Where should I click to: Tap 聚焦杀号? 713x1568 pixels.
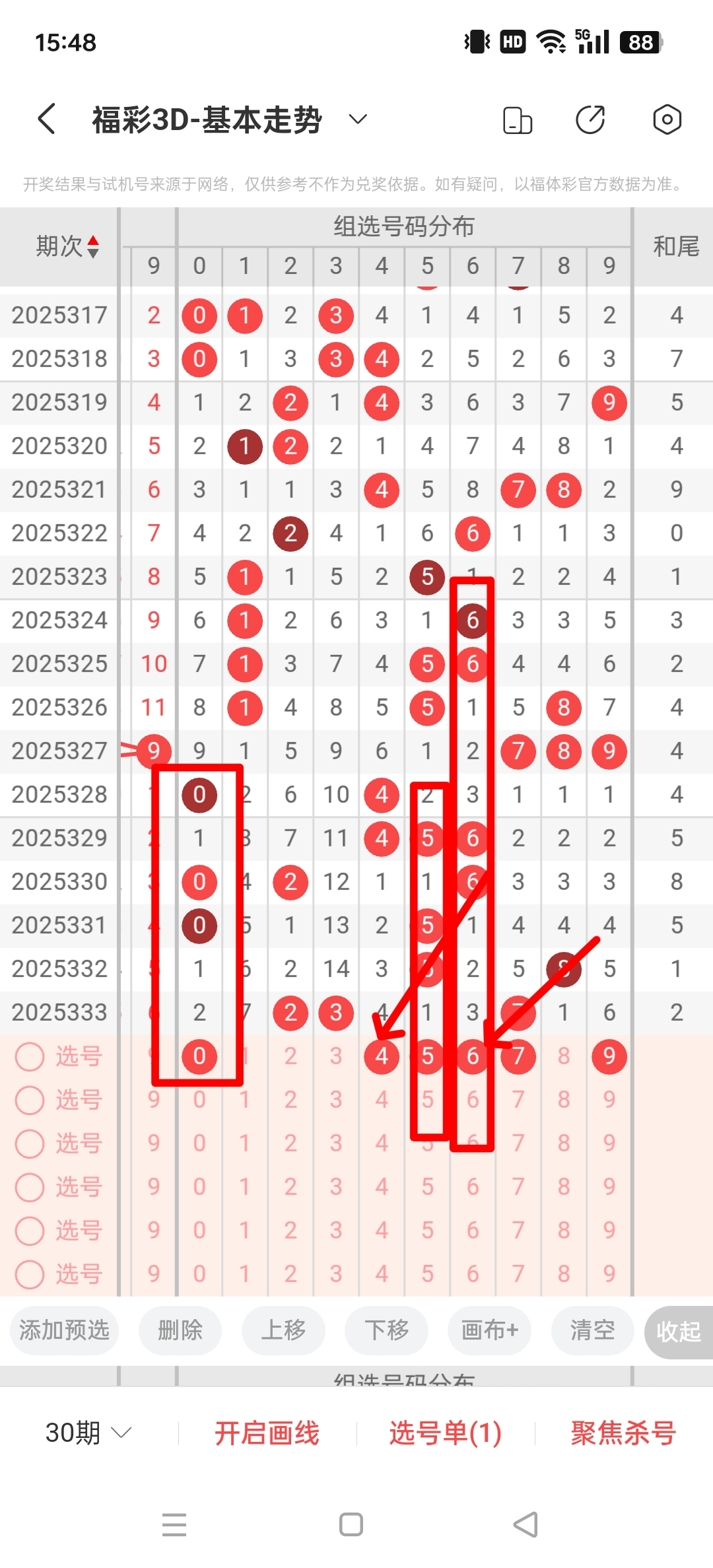point(623,1433)
